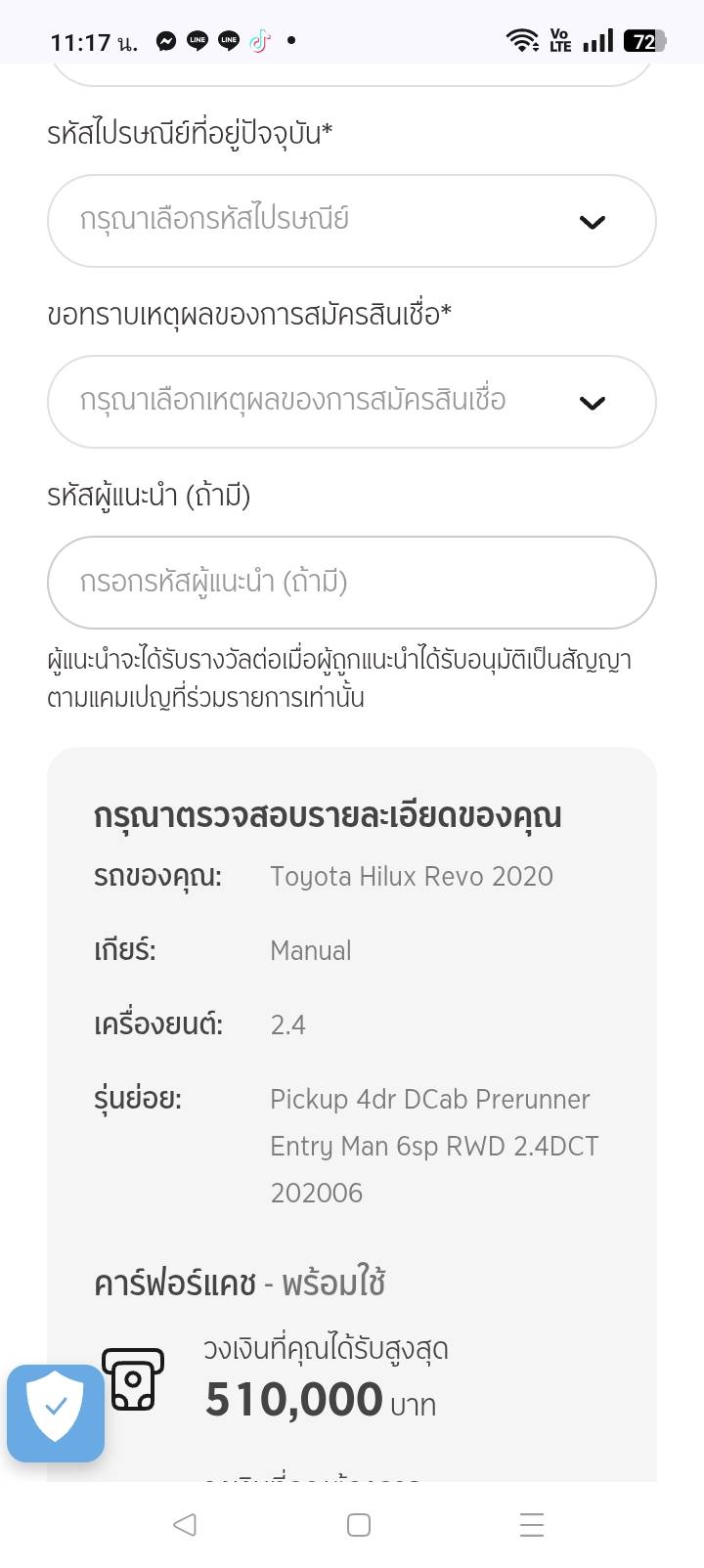Tap the blue shield floating button
This screenshot has height=1568, width=704.
tap(56, 1413)
